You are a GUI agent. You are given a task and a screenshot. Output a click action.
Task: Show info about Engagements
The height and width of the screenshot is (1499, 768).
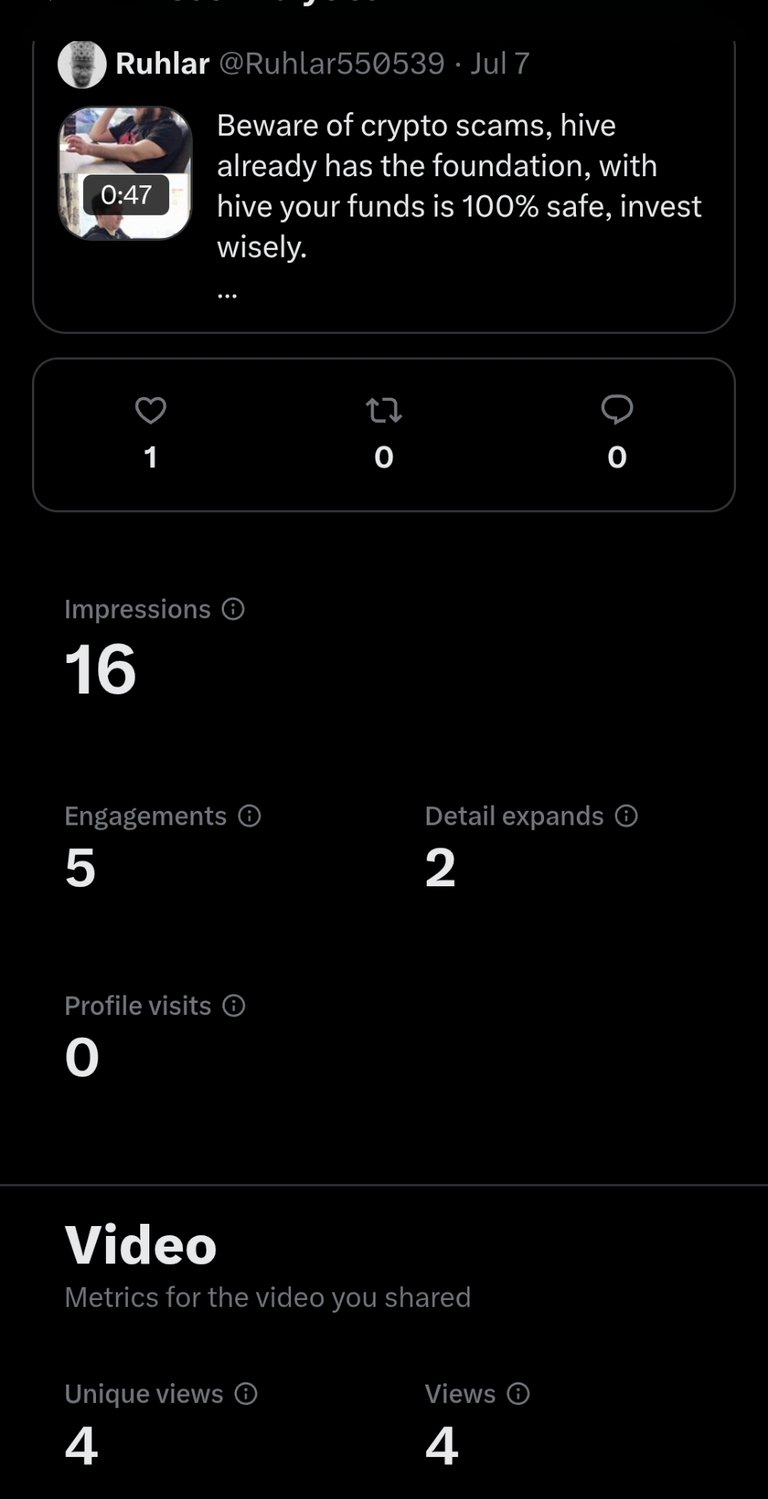point(250,816)
